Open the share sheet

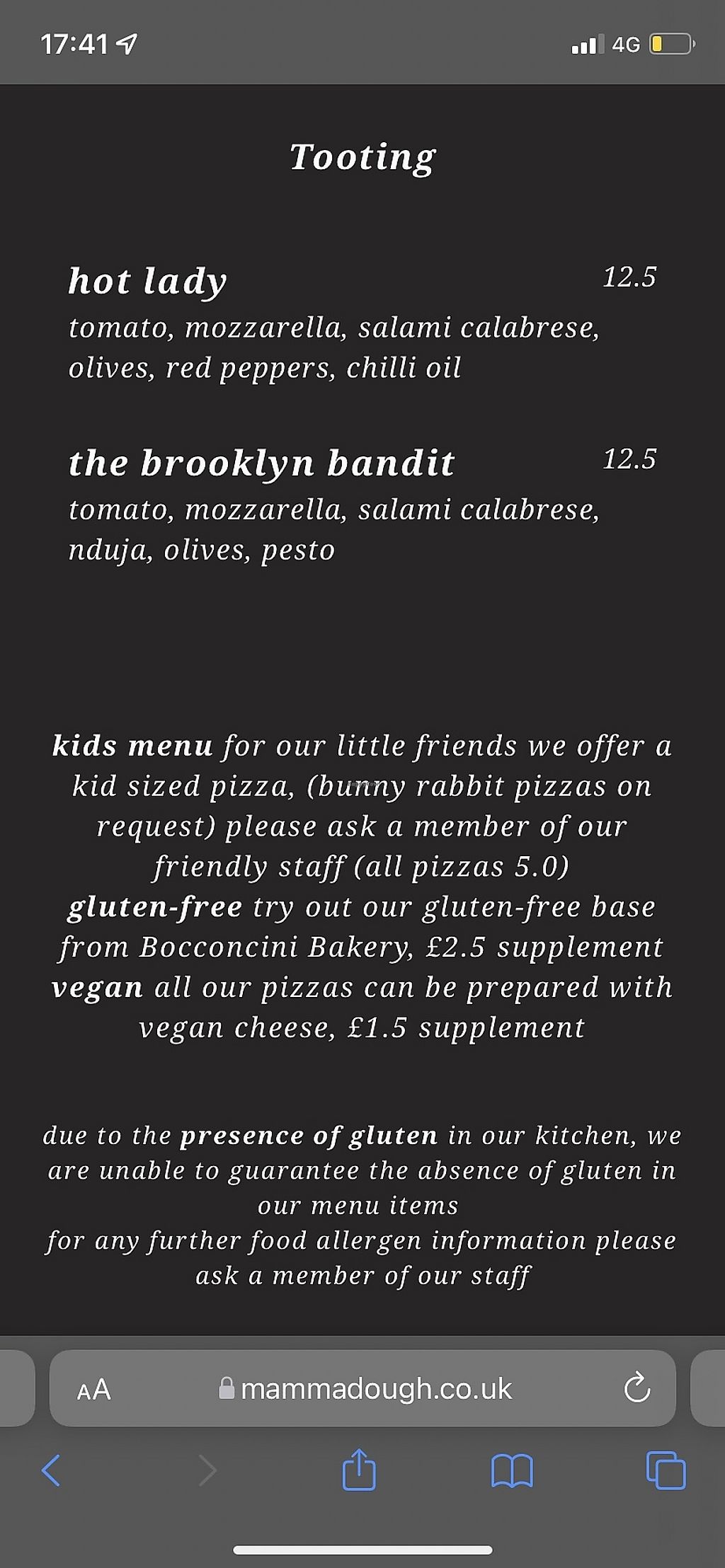pyautogui.click(x=359, y=1470)
